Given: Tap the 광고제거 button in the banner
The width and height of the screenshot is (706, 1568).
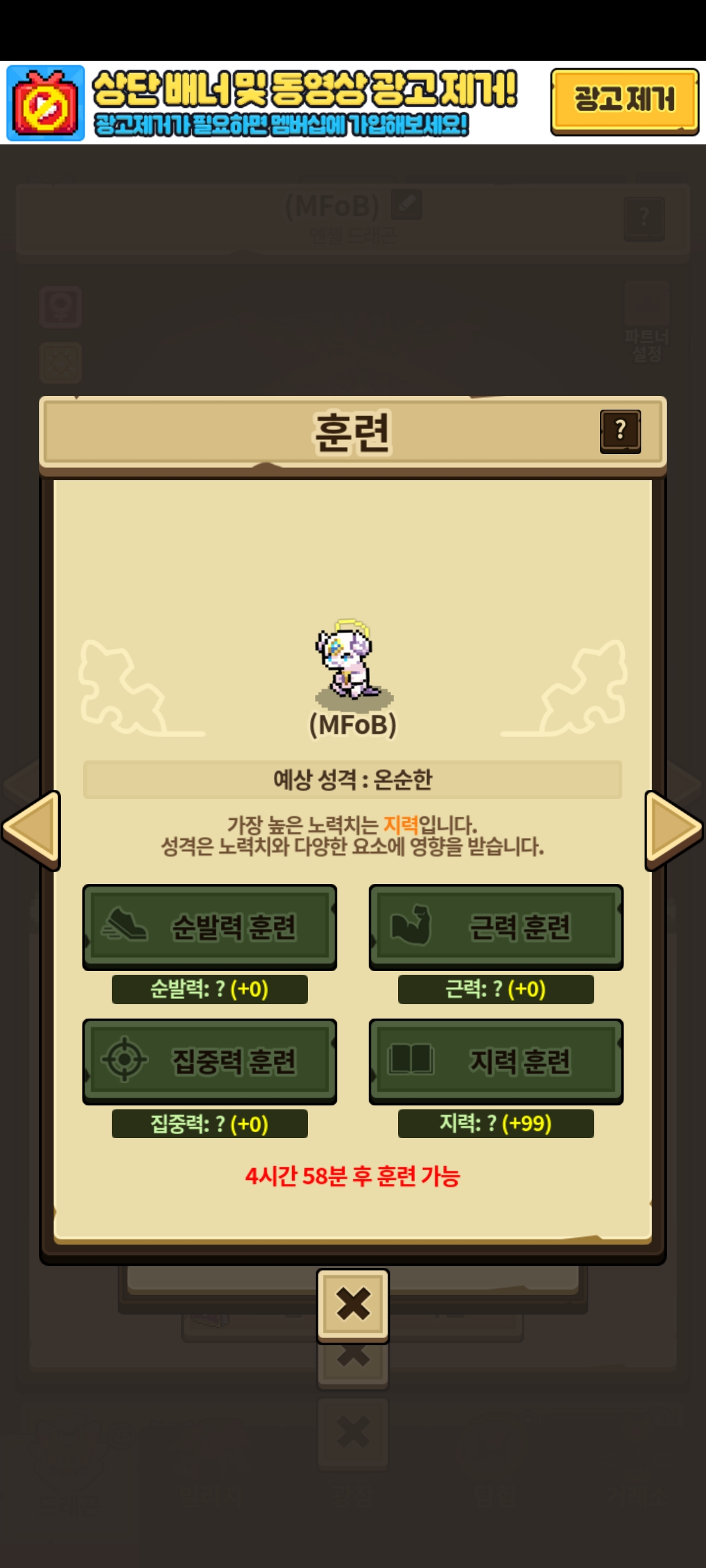Looking at the screenshot, I should (x=624, y=101).
